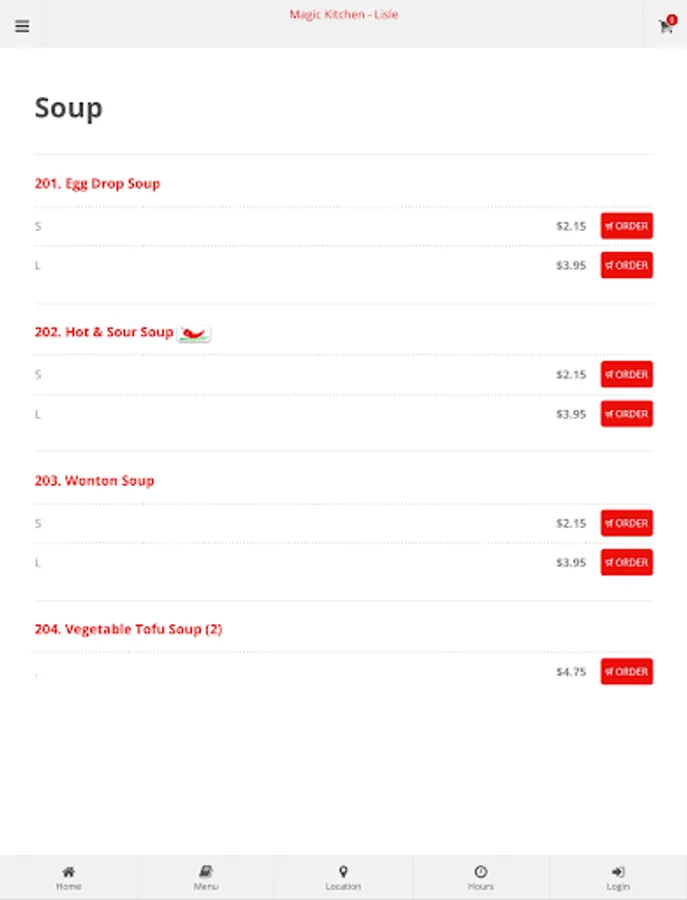Switch to the Menu tab
The height and width of the screenshot is (900, 687).
point(205,878)
